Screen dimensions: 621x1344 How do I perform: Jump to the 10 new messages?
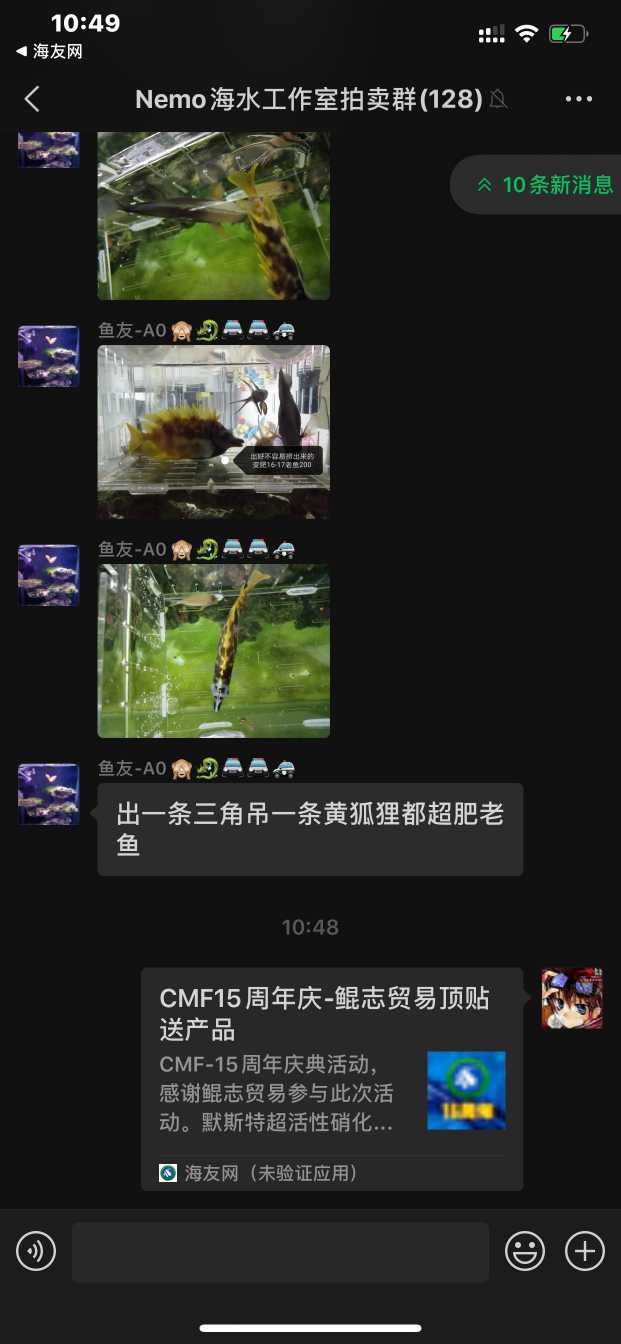tap(545, 185)
